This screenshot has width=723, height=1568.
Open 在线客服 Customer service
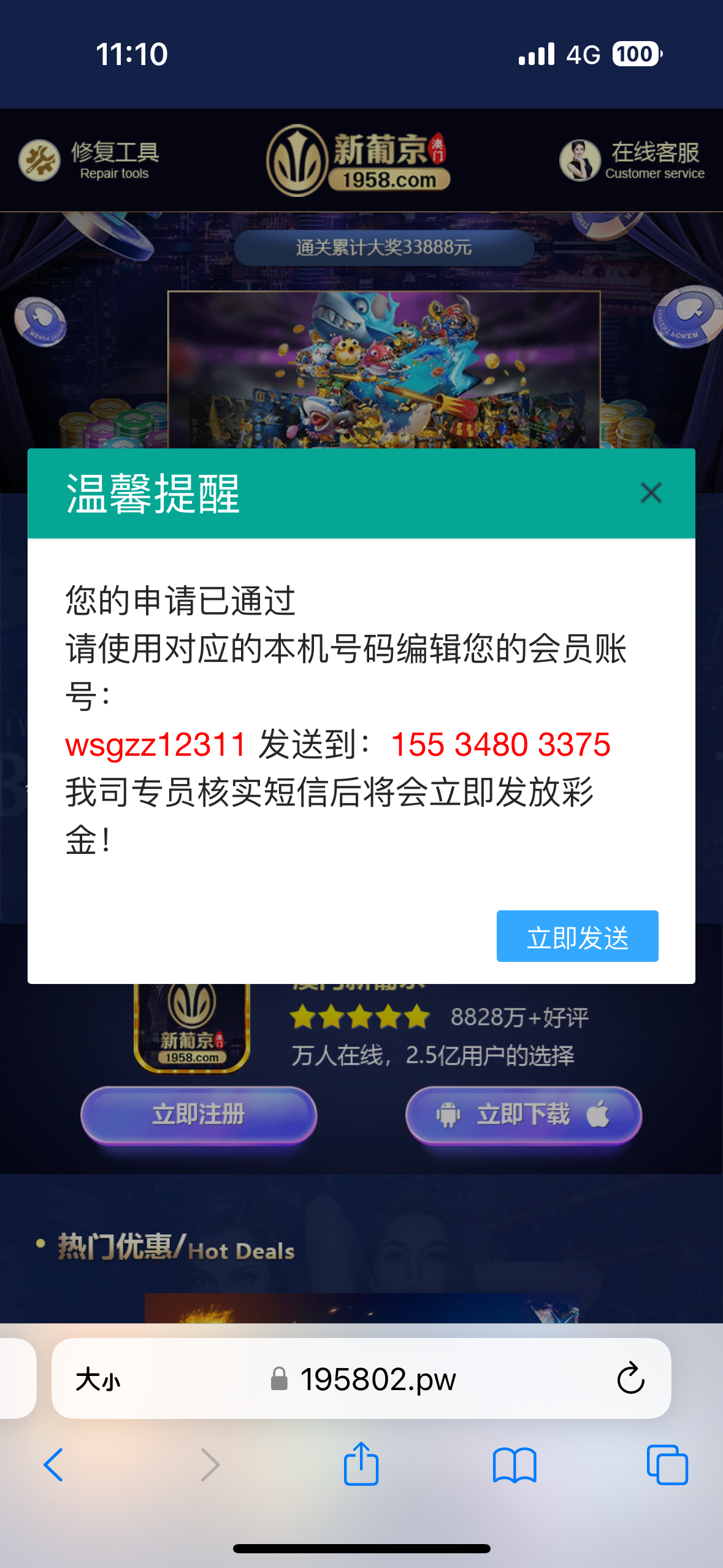coord(633,160)
